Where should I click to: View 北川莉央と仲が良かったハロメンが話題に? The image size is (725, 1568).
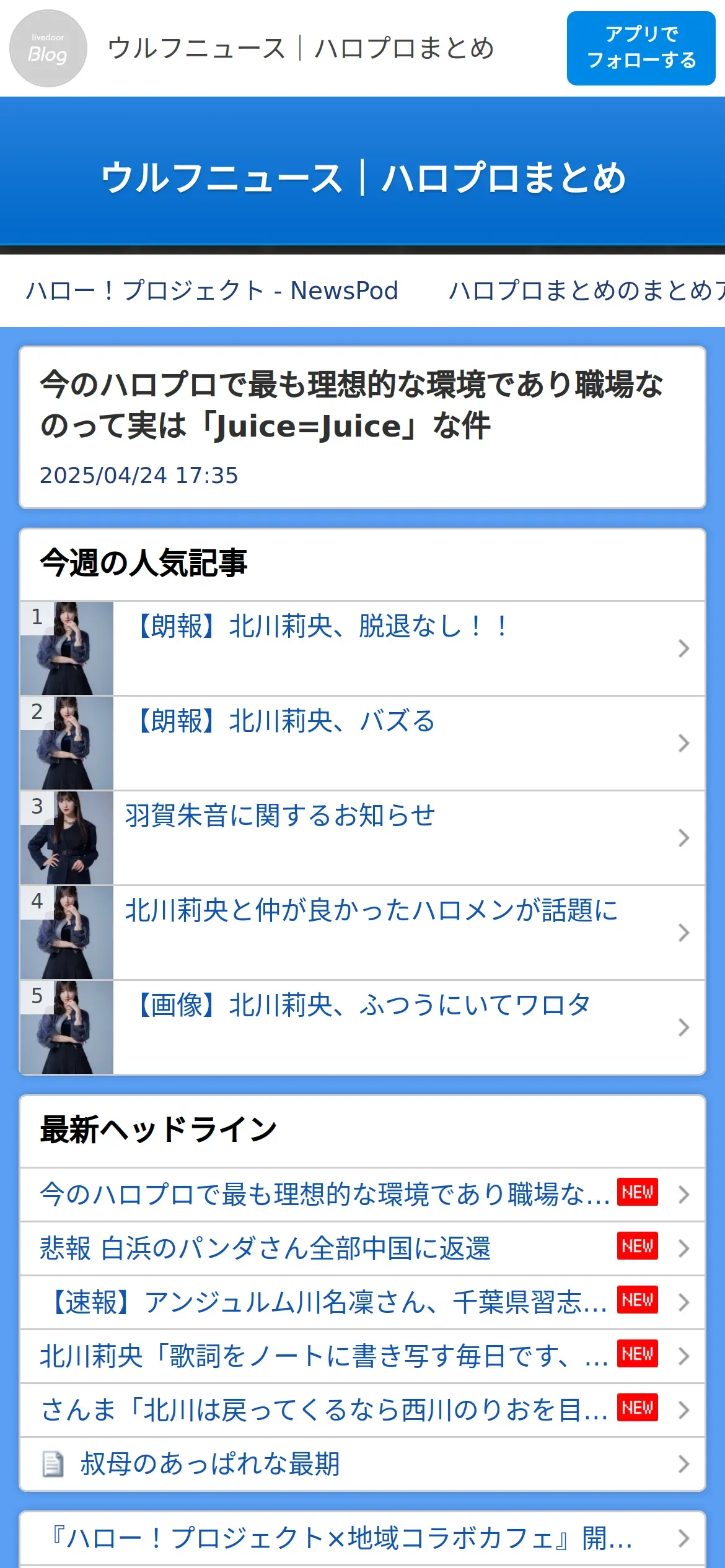click(x=362, y=932)
